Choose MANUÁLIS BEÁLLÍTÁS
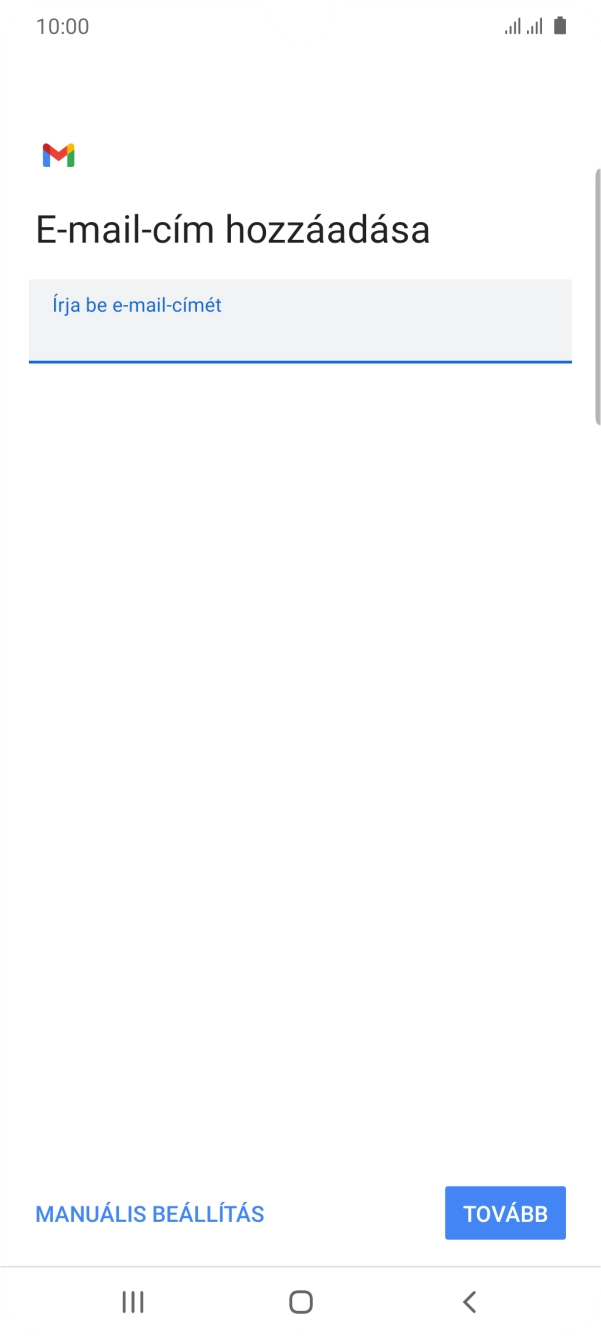The height and width of the screenshot is (1336, 601). coord(150,1214)
